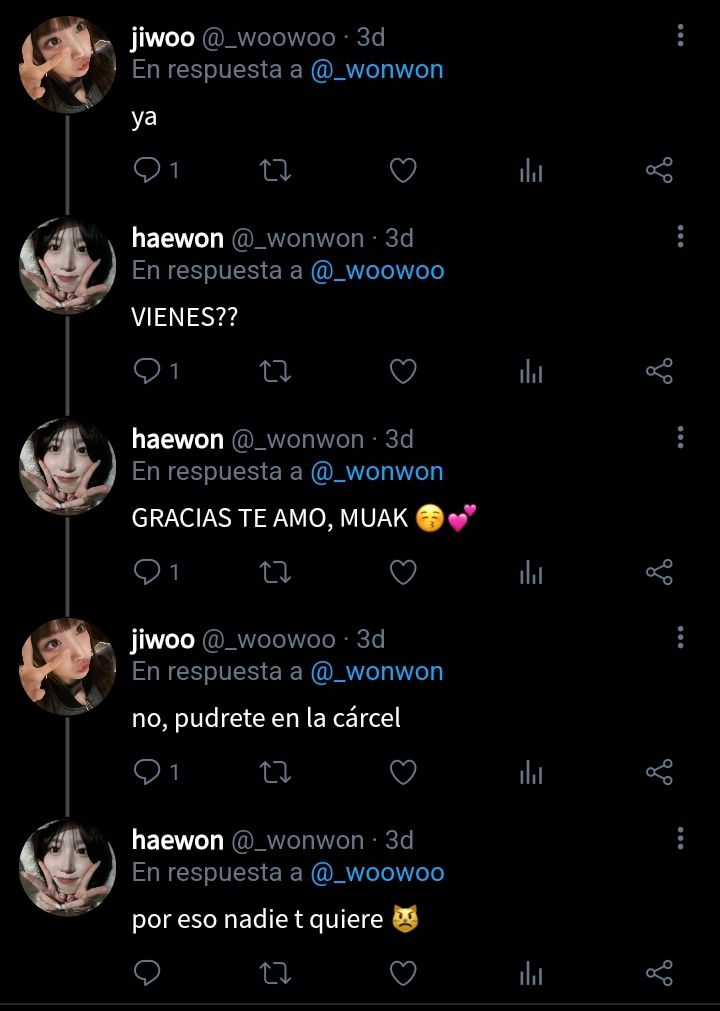The height and width of the screenshot is (1011, 720).
Task: Like "GRACIAS TE AMO, MUAK" tweet
Action: [402, 573]
